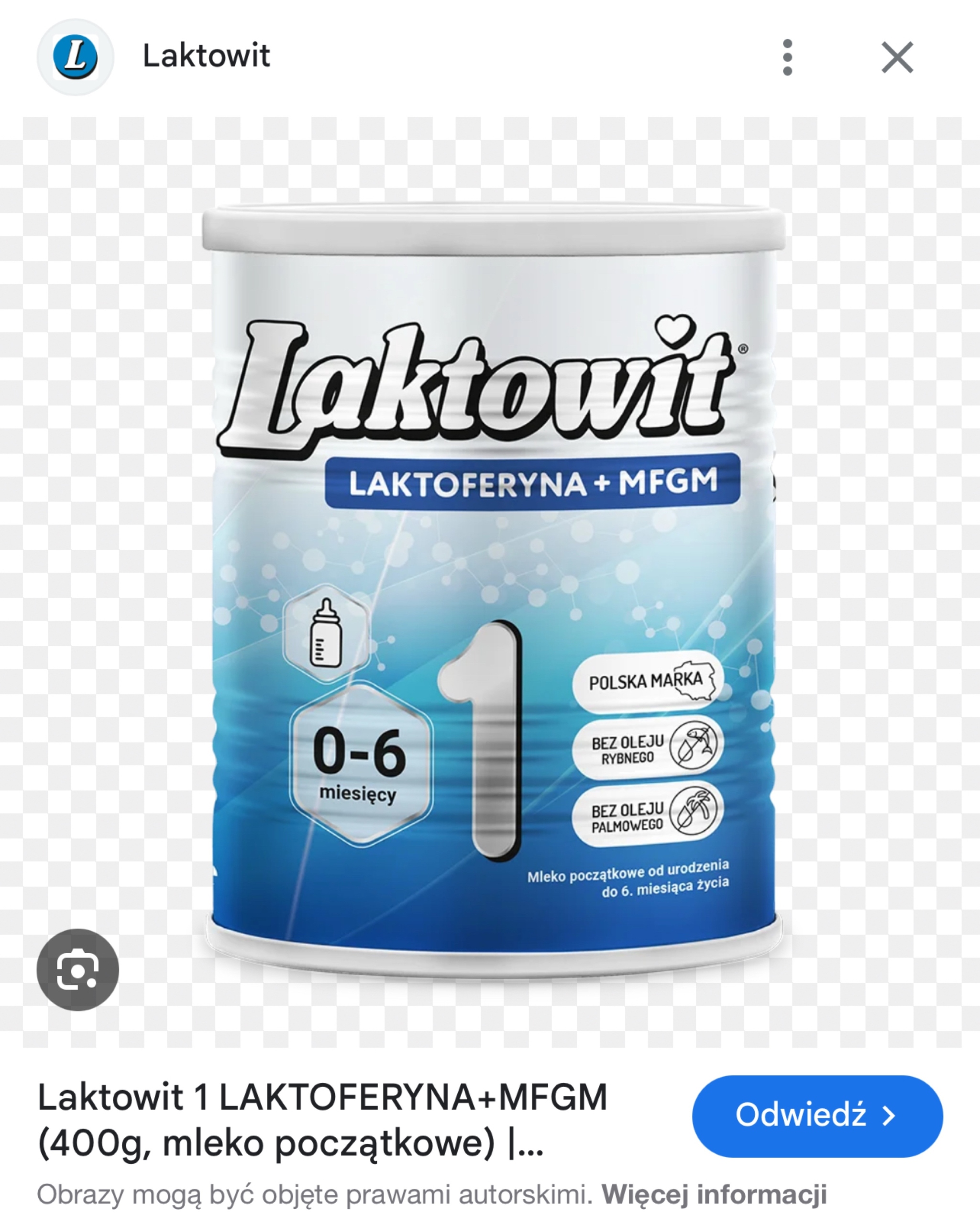Open the Laktowit source site
This screenshot has height=1225, width=980.
206,56
